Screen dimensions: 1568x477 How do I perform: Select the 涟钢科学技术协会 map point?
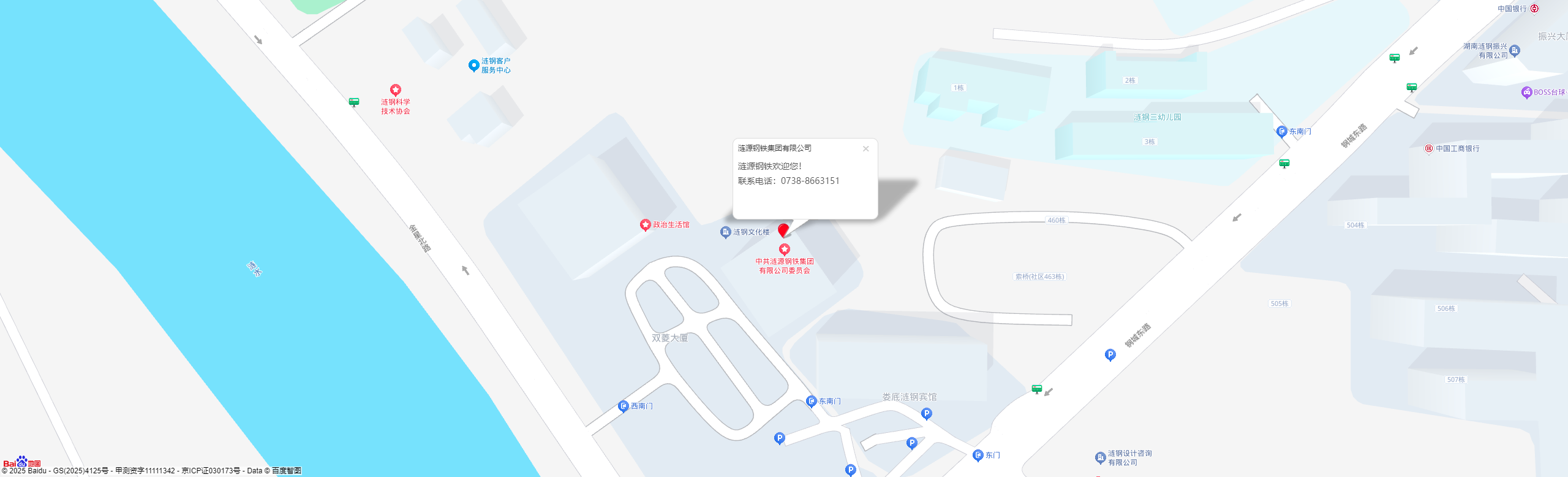point(396,90)
